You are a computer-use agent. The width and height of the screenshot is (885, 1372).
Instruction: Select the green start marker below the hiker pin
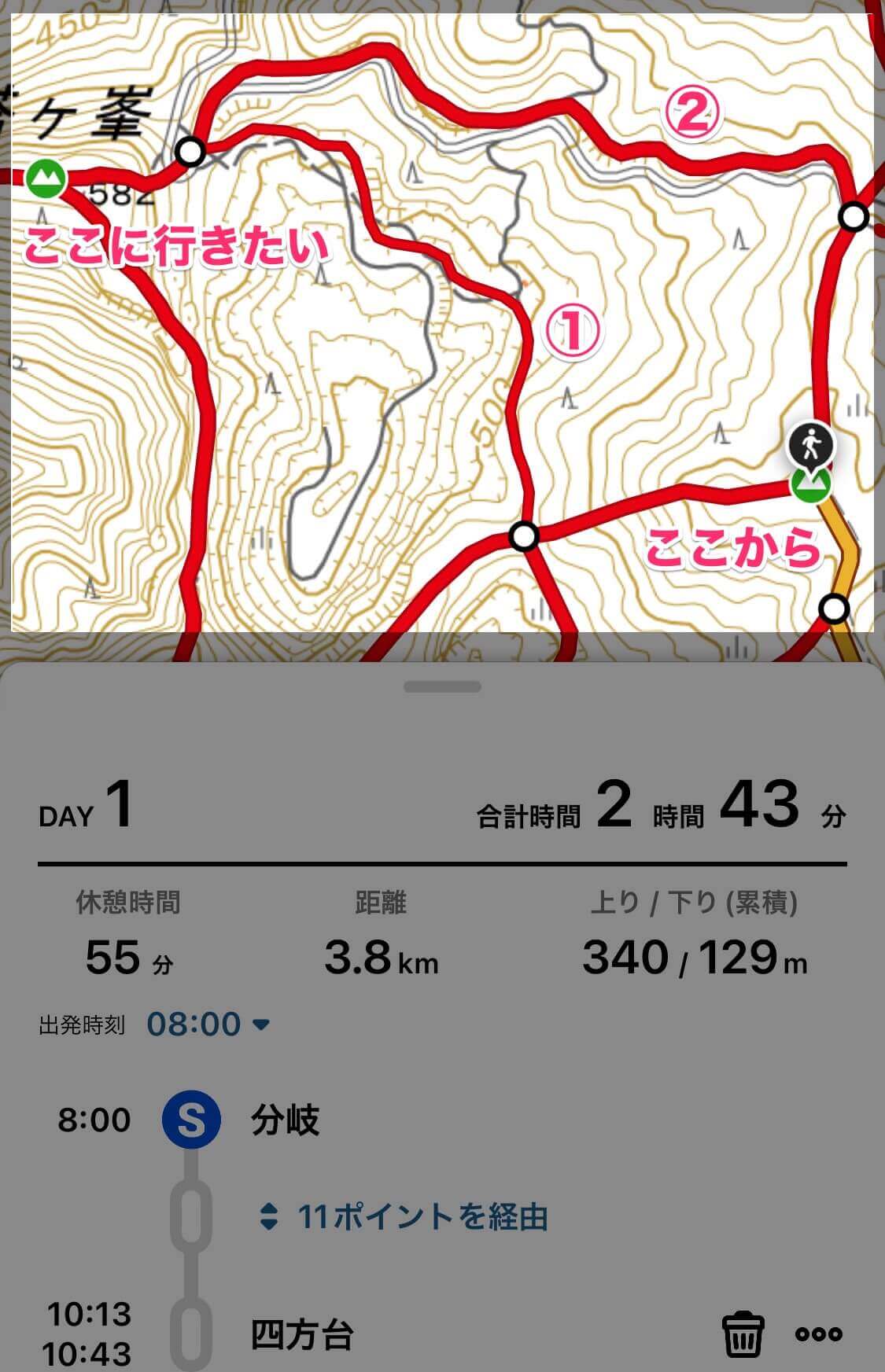810,486
